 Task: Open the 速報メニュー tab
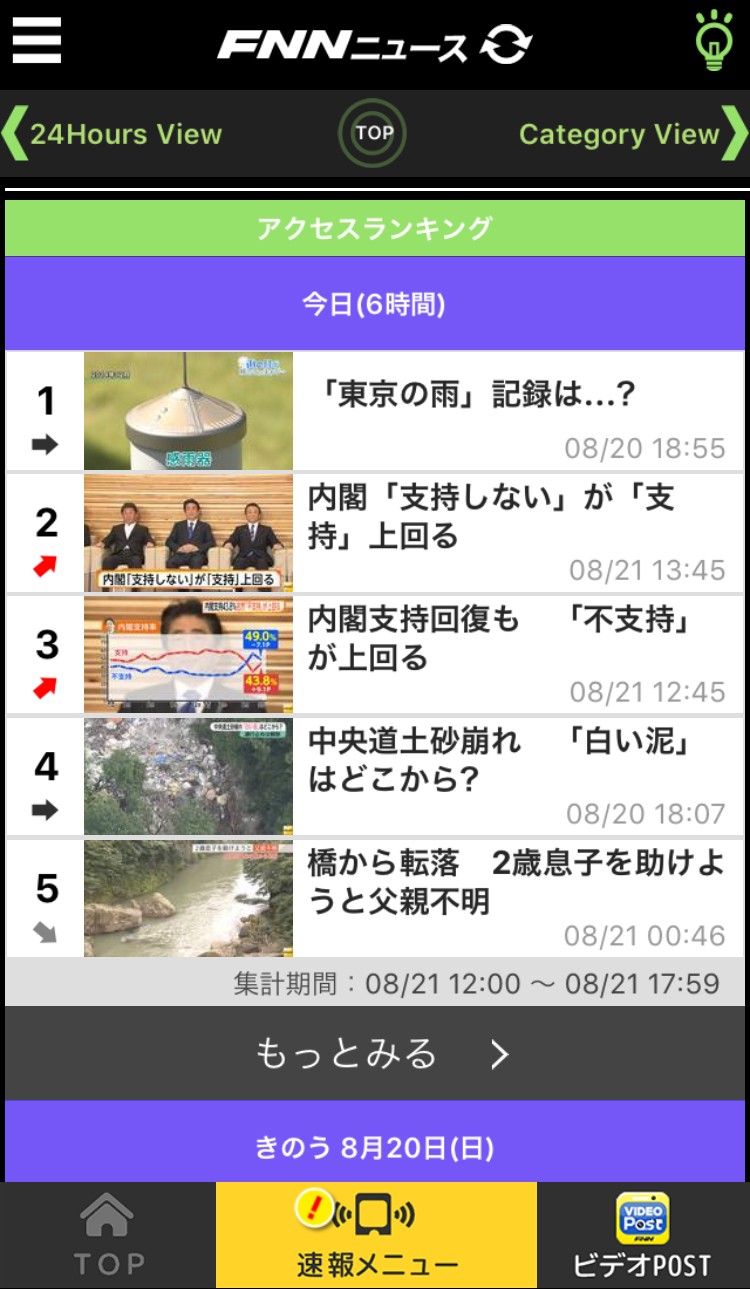376,1236
